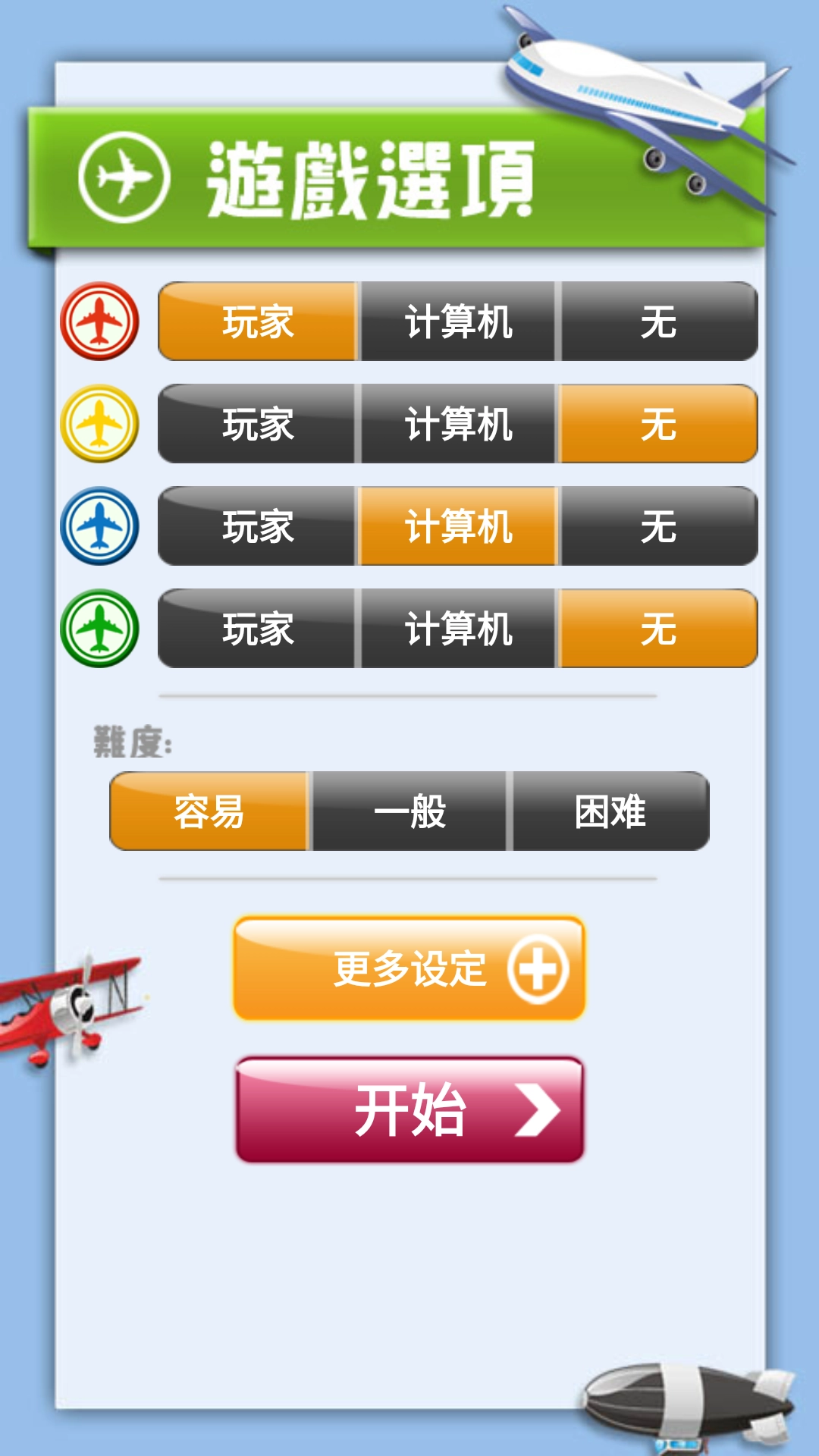
Task: Set yellow plane to 计算机 (computer)
Action: [x=458, y=424]
